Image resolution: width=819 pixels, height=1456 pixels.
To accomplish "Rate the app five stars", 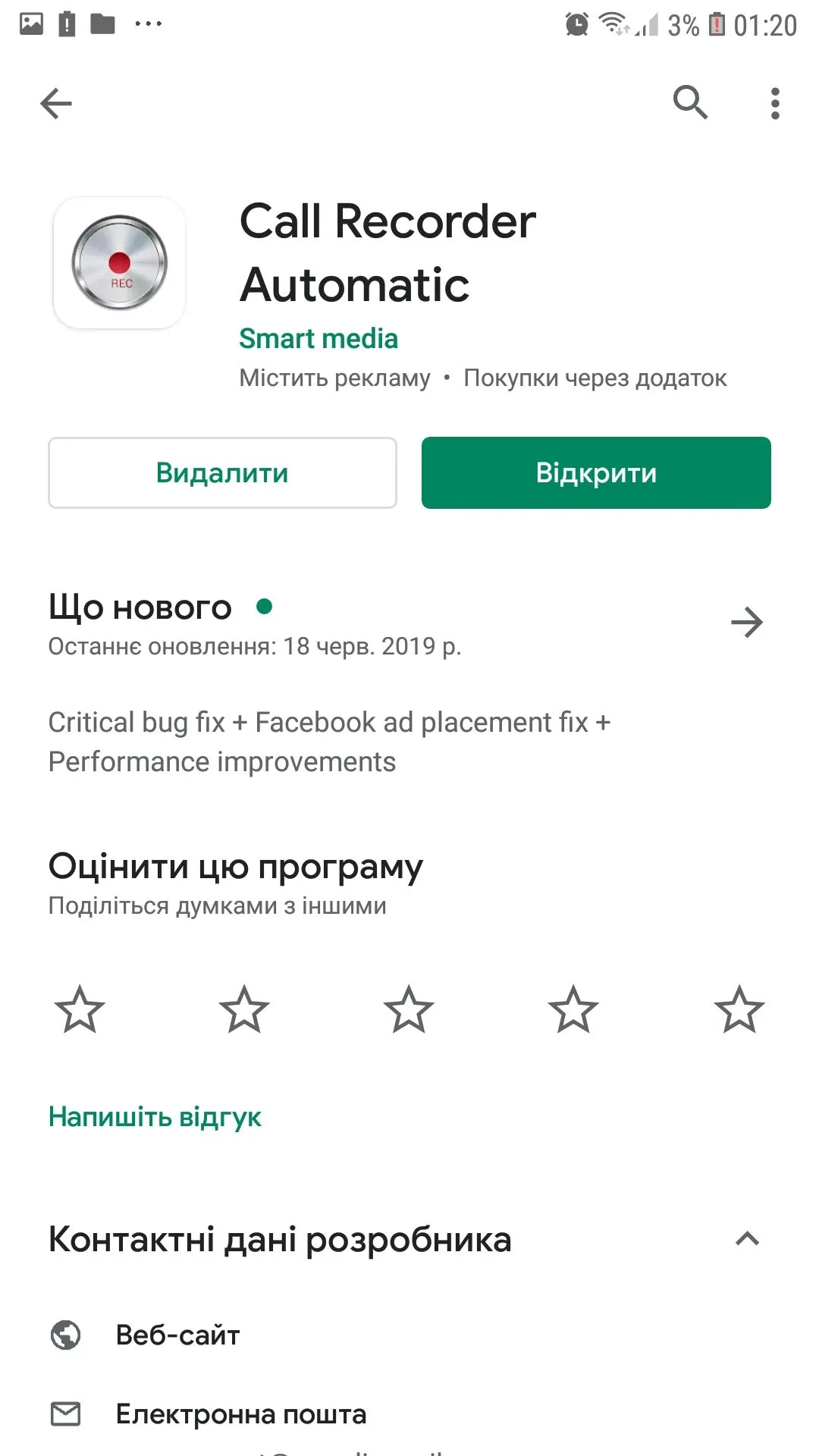I will pos(739,1009).
